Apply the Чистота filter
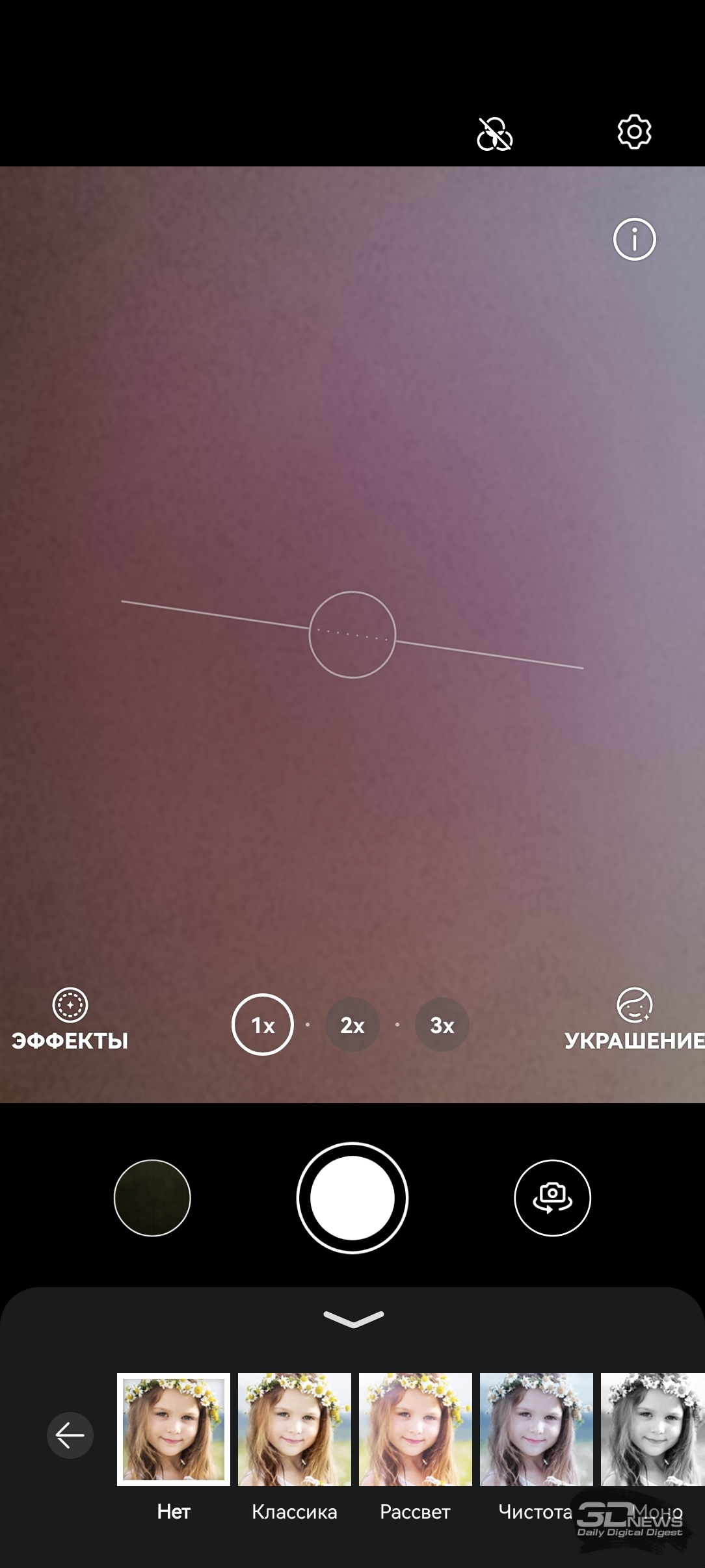This screenshot has width=705, height=1568. tap(537, 1430)
